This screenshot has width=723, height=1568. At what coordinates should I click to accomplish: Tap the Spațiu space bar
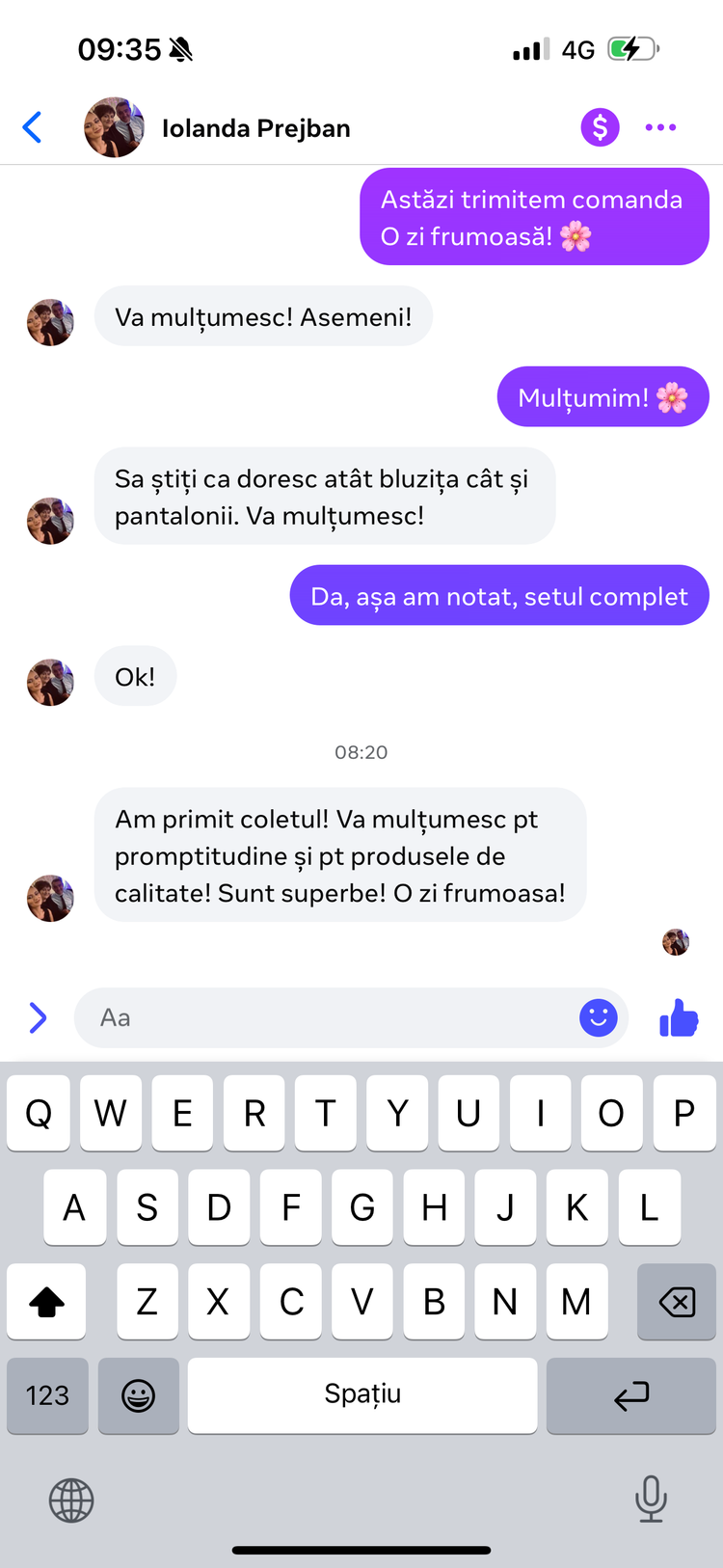click(x=362, y=1395)
